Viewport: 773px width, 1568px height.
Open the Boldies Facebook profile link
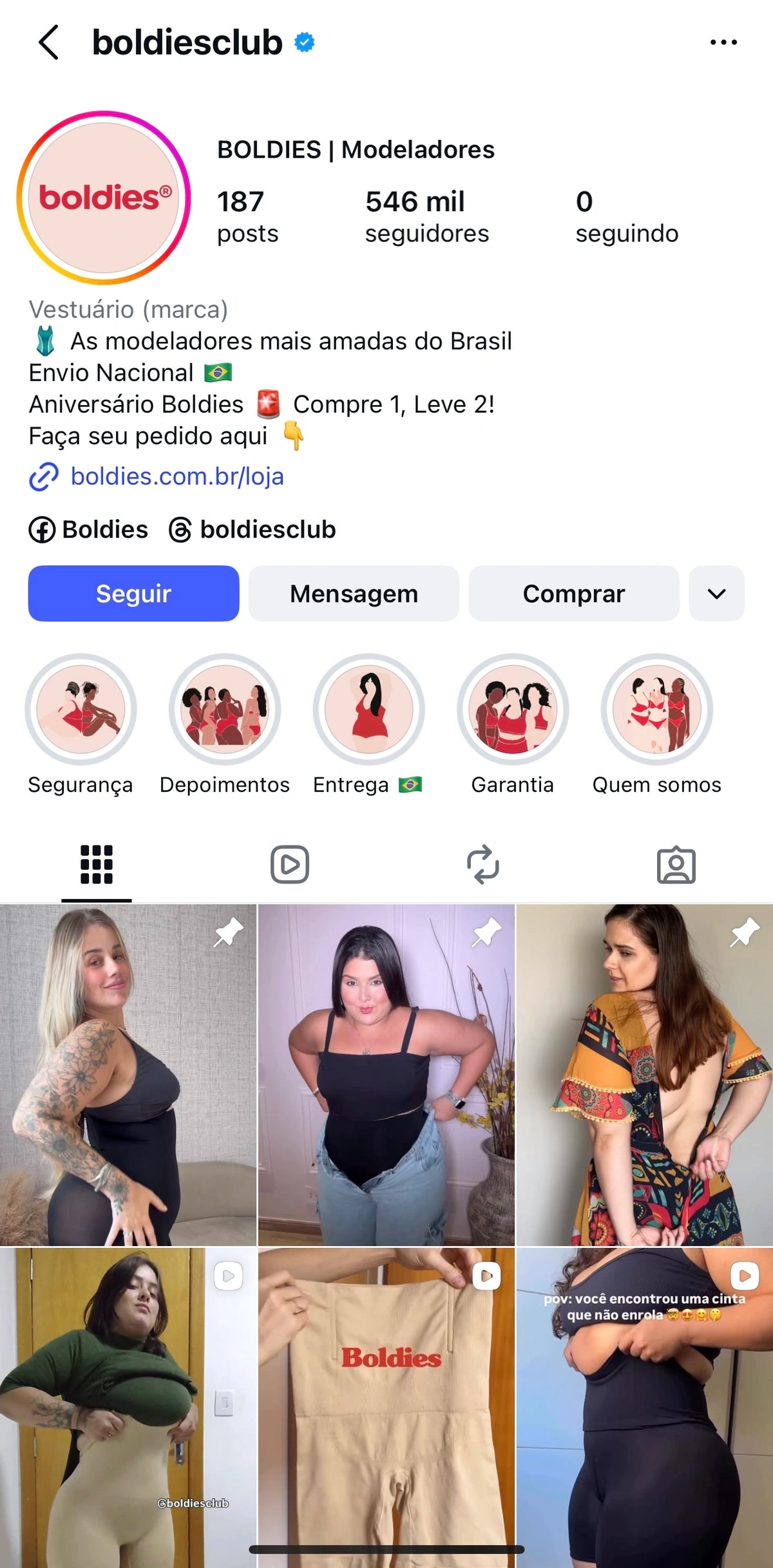[x=89, y=530]
